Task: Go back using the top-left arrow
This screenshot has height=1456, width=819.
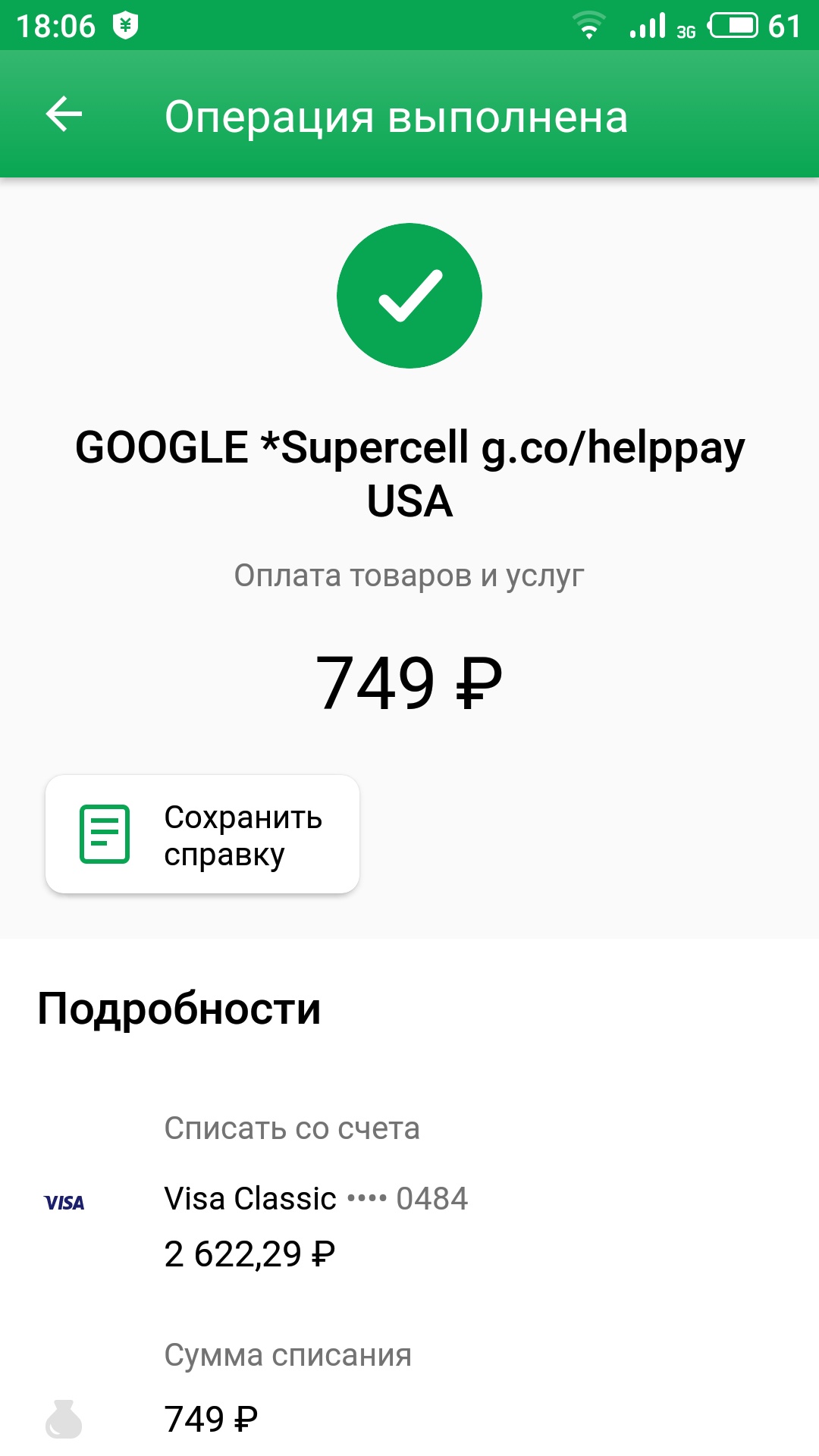Action: pos(64,115)
